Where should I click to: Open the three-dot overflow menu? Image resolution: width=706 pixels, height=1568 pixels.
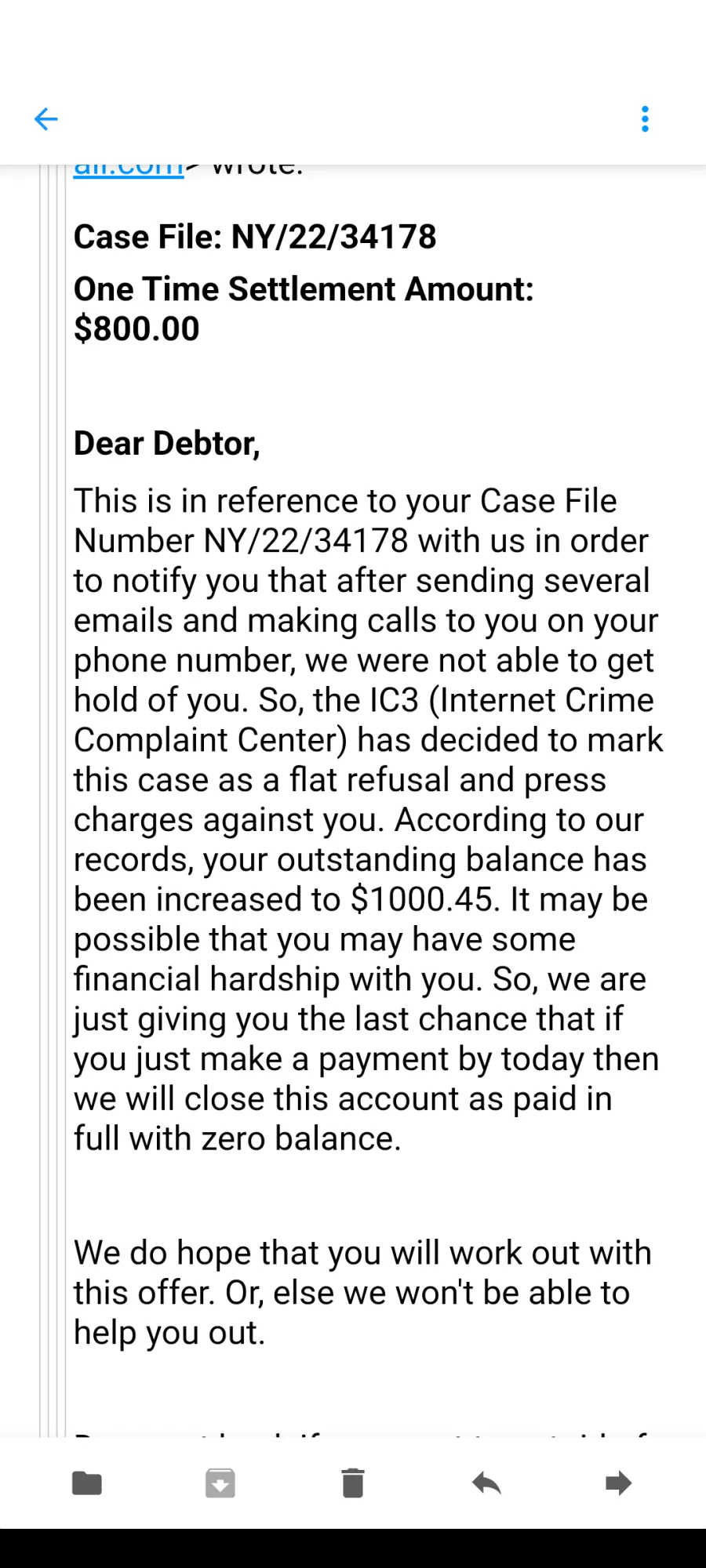point(645,119)
